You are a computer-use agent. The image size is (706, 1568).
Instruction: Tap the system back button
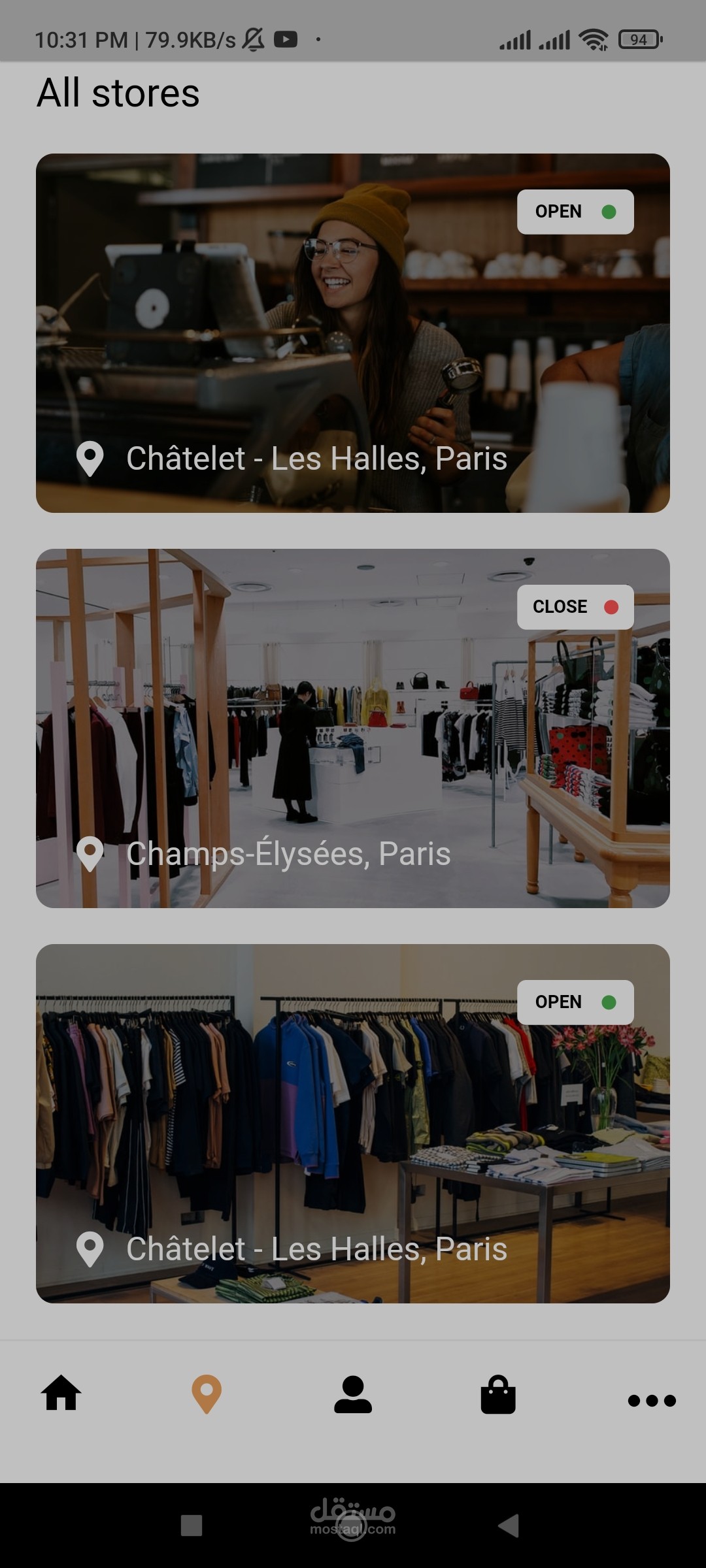point(509,1526)
